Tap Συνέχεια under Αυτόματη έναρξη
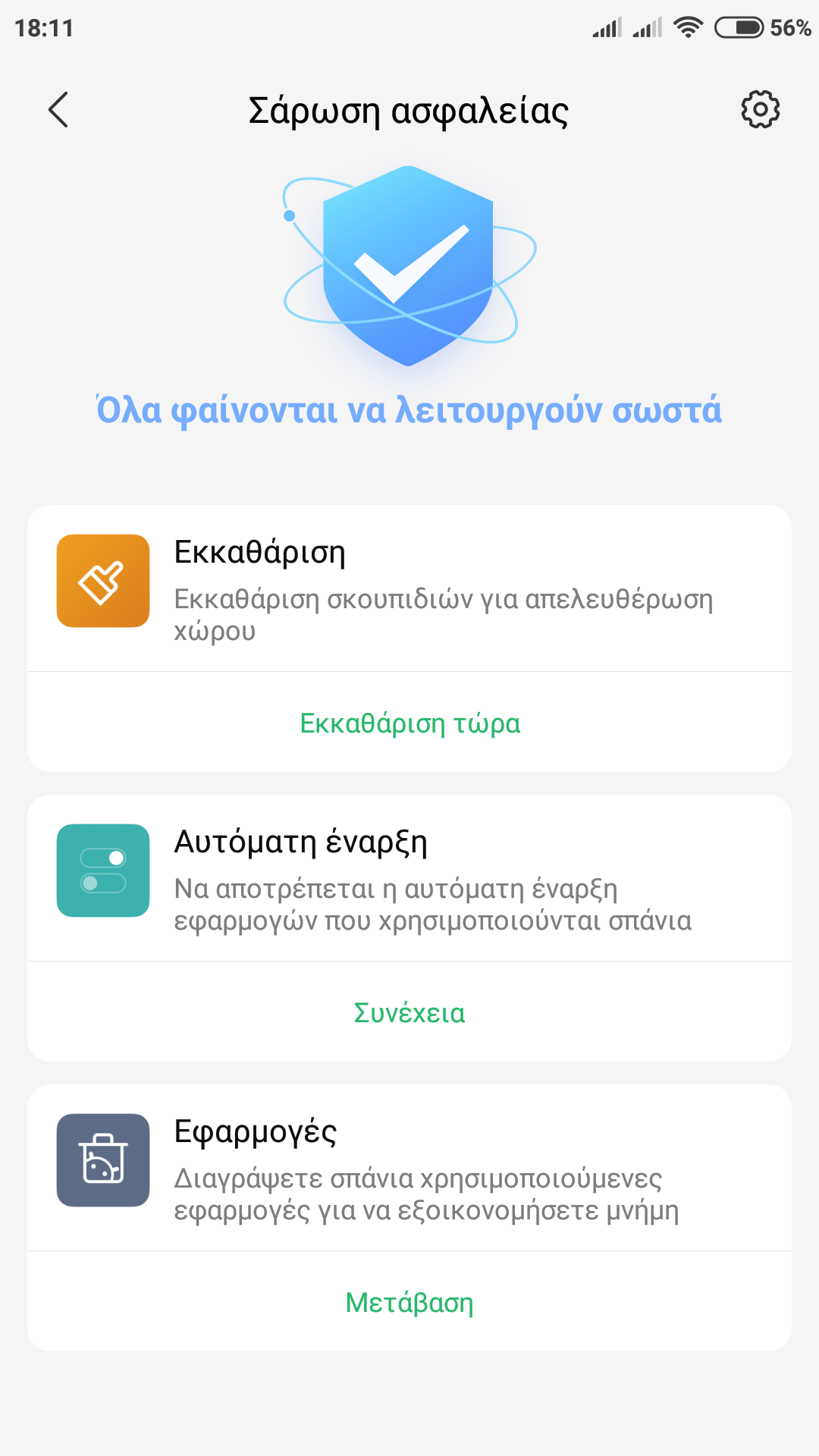 (409, 1012)
